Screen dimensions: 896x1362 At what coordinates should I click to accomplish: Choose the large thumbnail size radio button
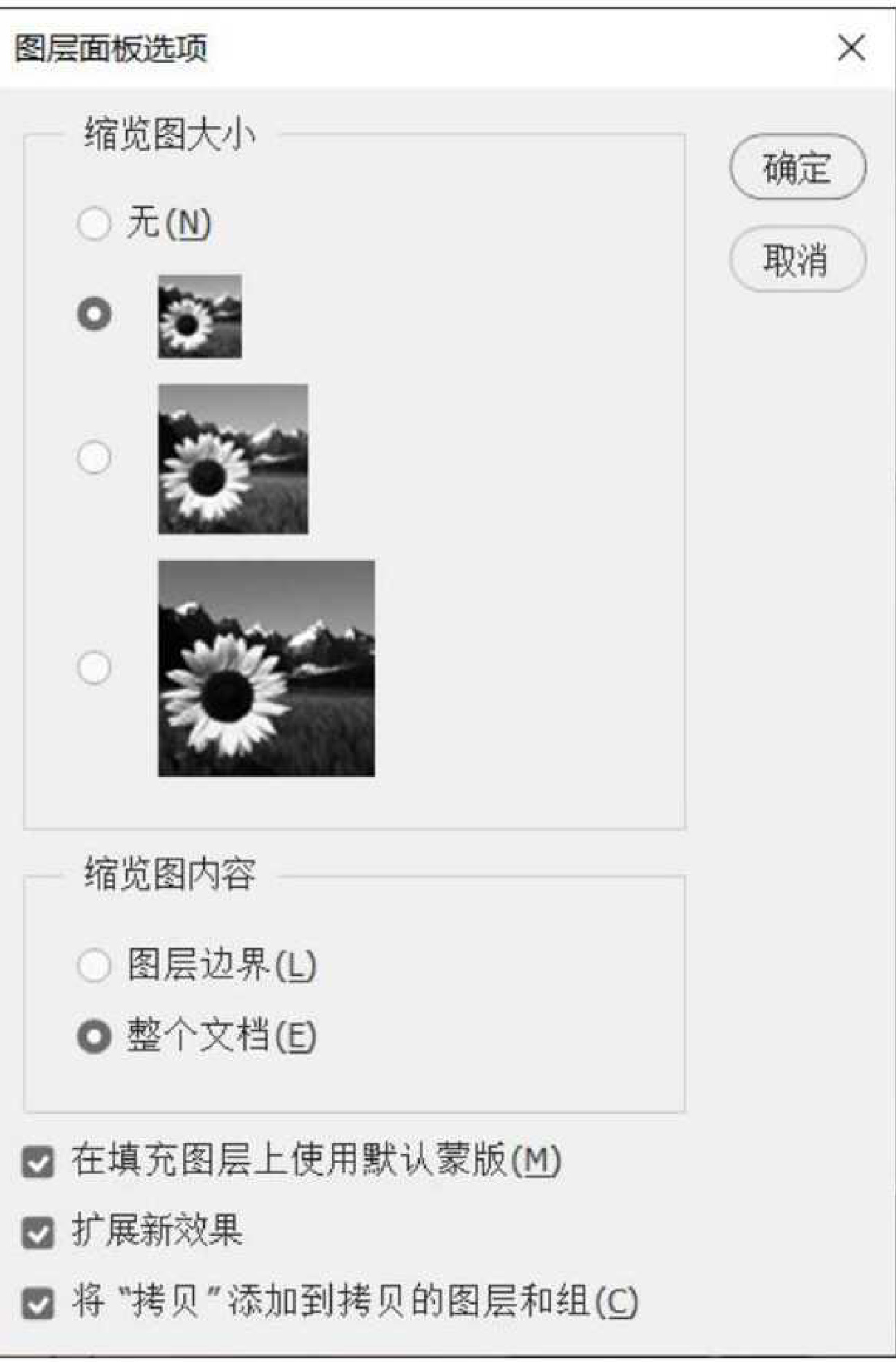pyautogui.click(x=94, y=667)
